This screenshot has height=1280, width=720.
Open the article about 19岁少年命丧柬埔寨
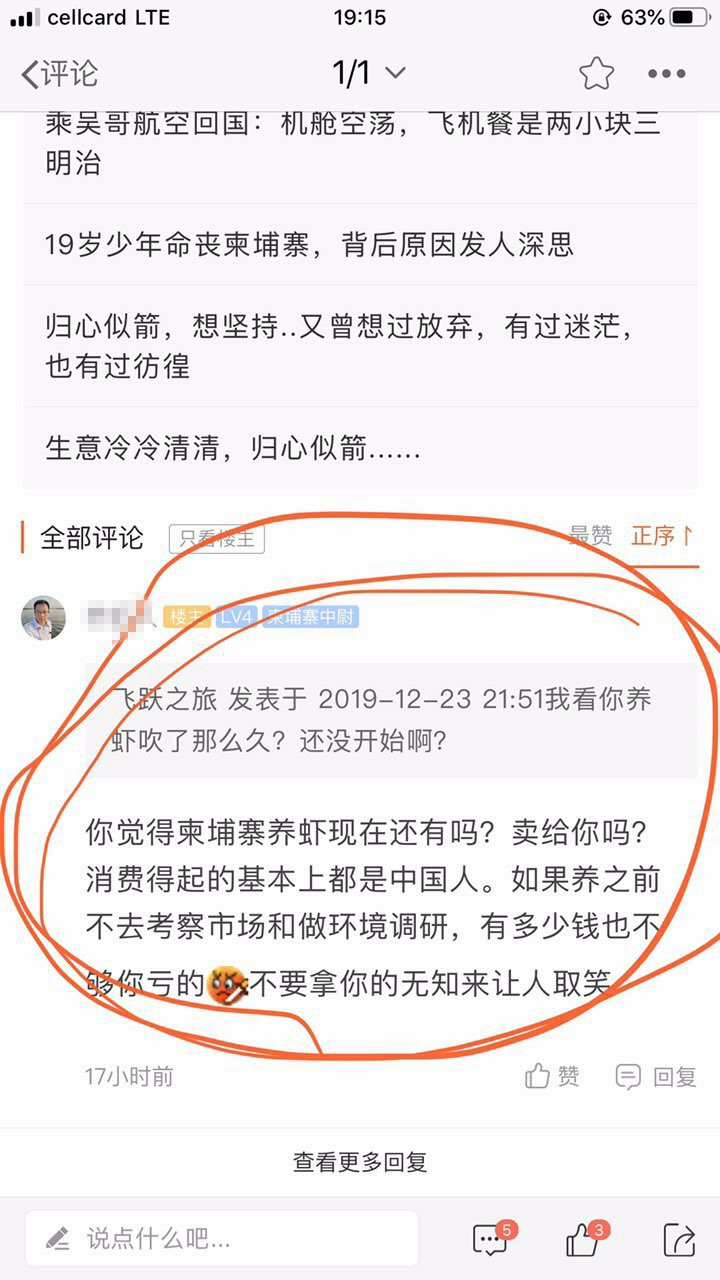point(309,244)
